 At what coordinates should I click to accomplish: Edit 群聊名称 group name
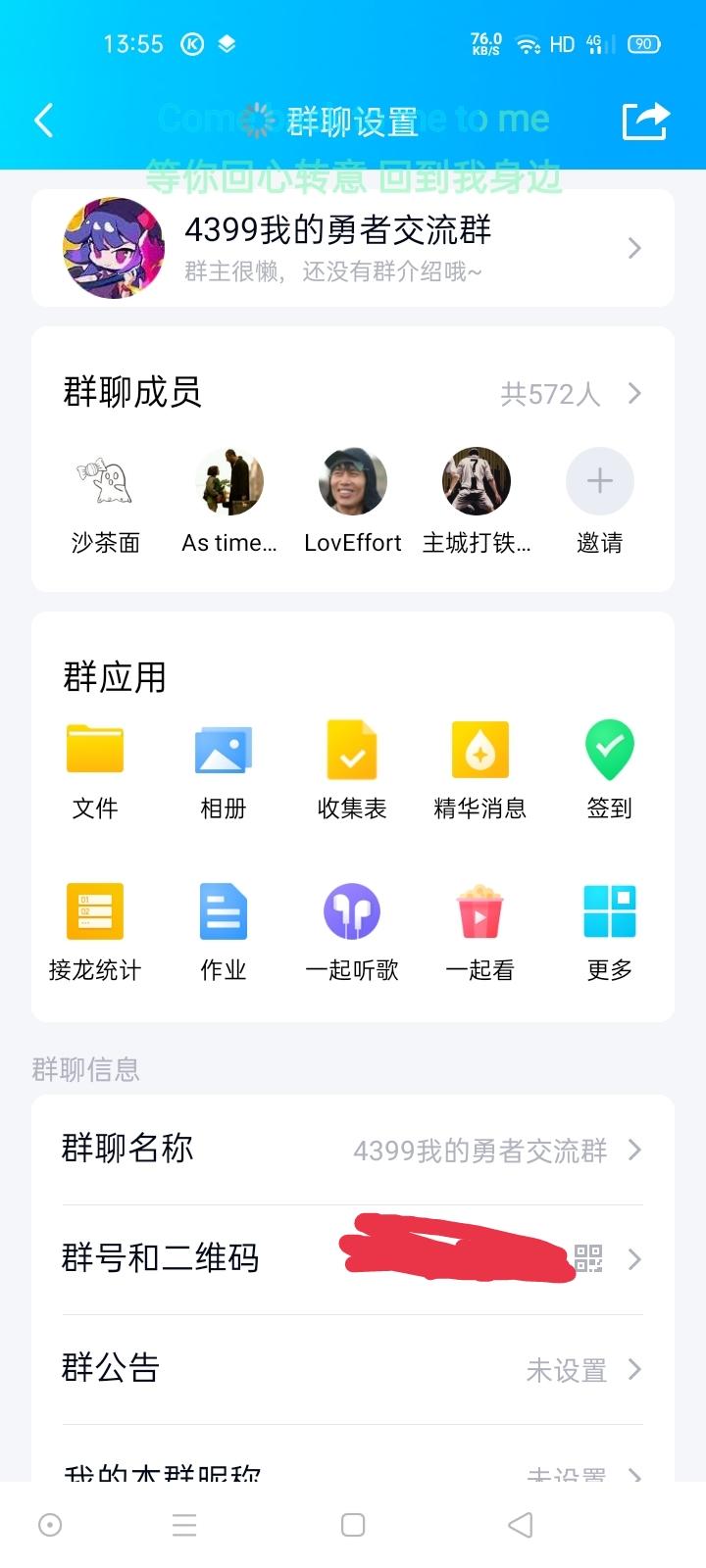[353, 1150]
